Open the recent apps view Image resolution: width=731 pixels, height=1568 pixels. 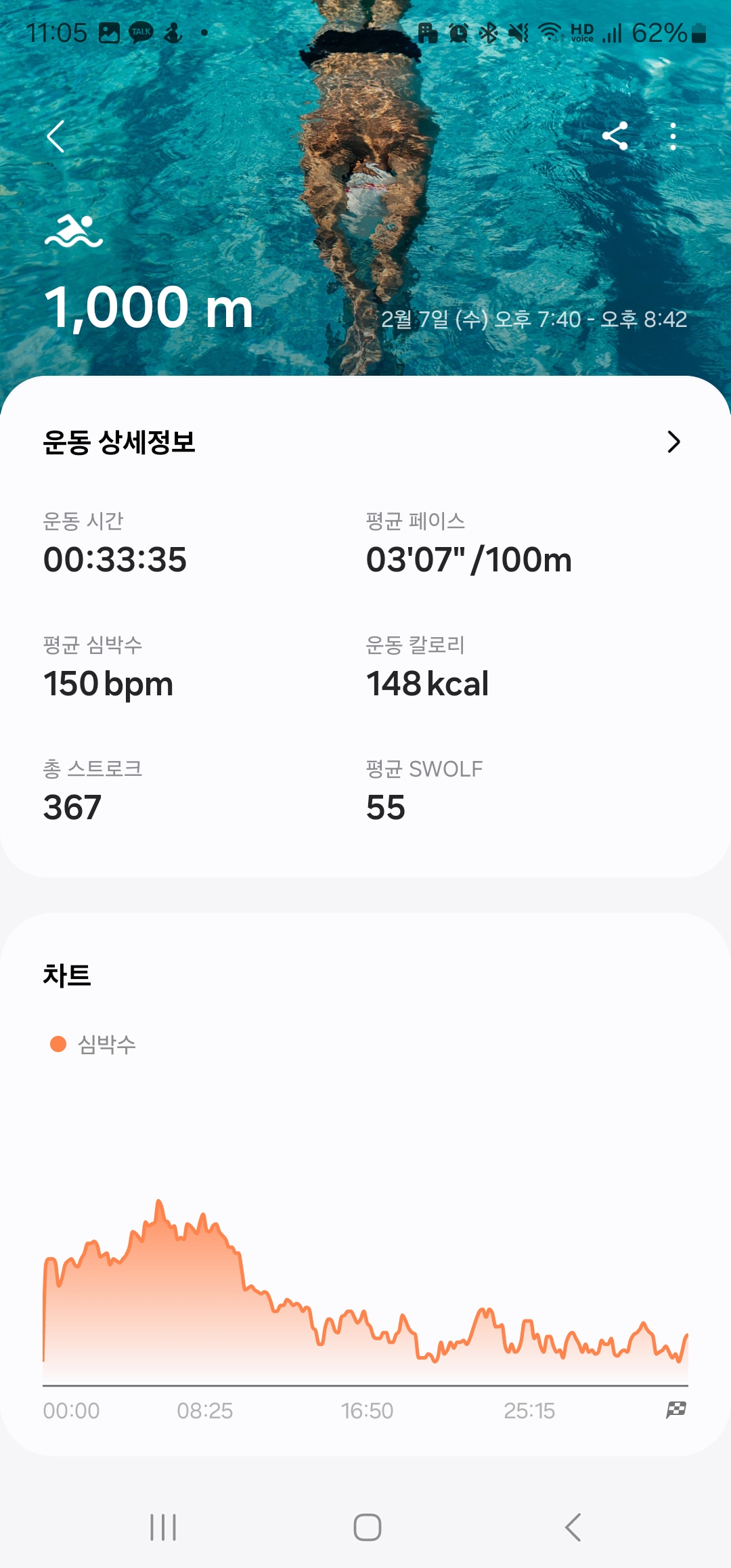coord(163,1527)
